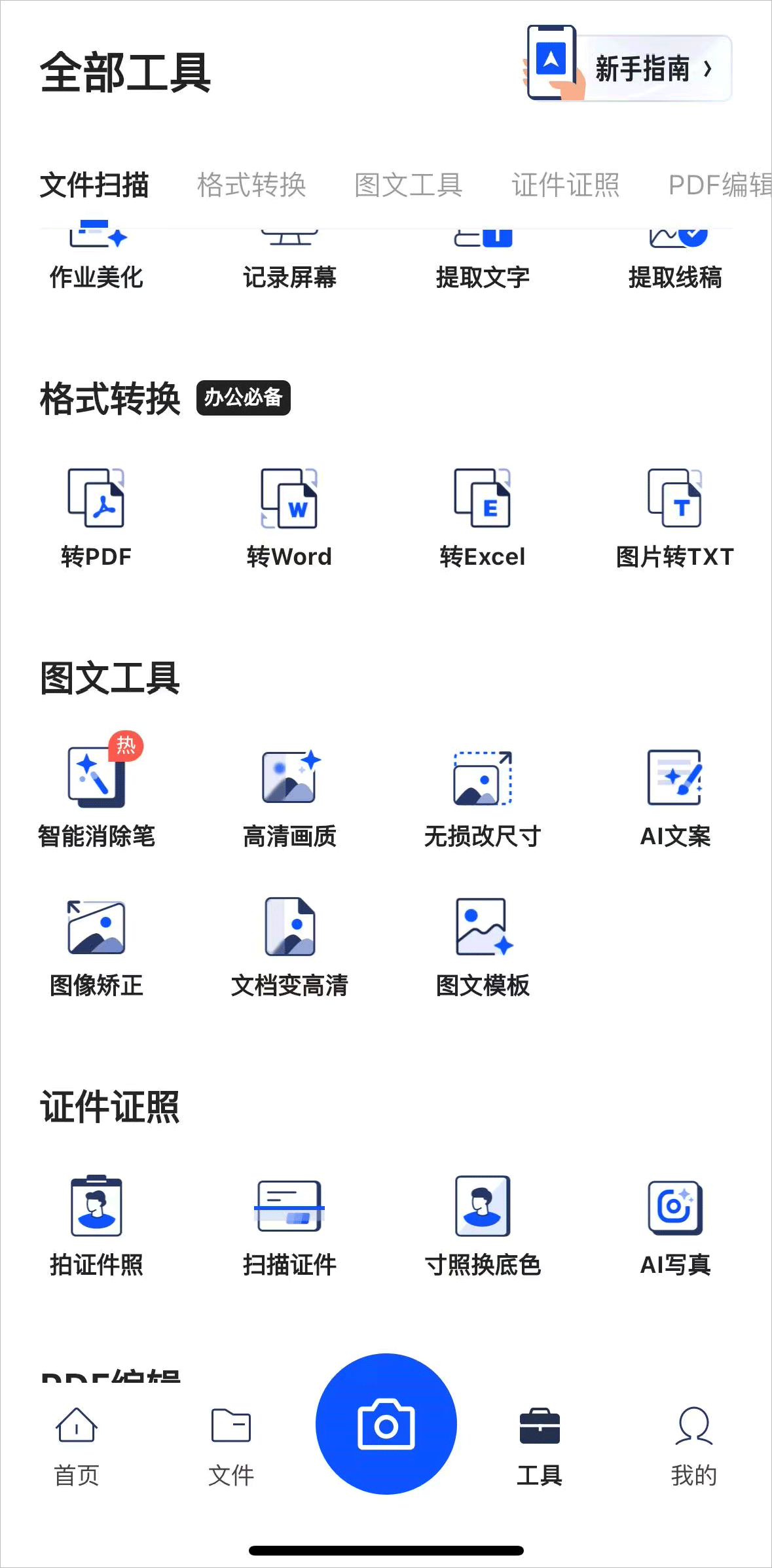Select the 证件证照 top tab

tap(565, 185)
